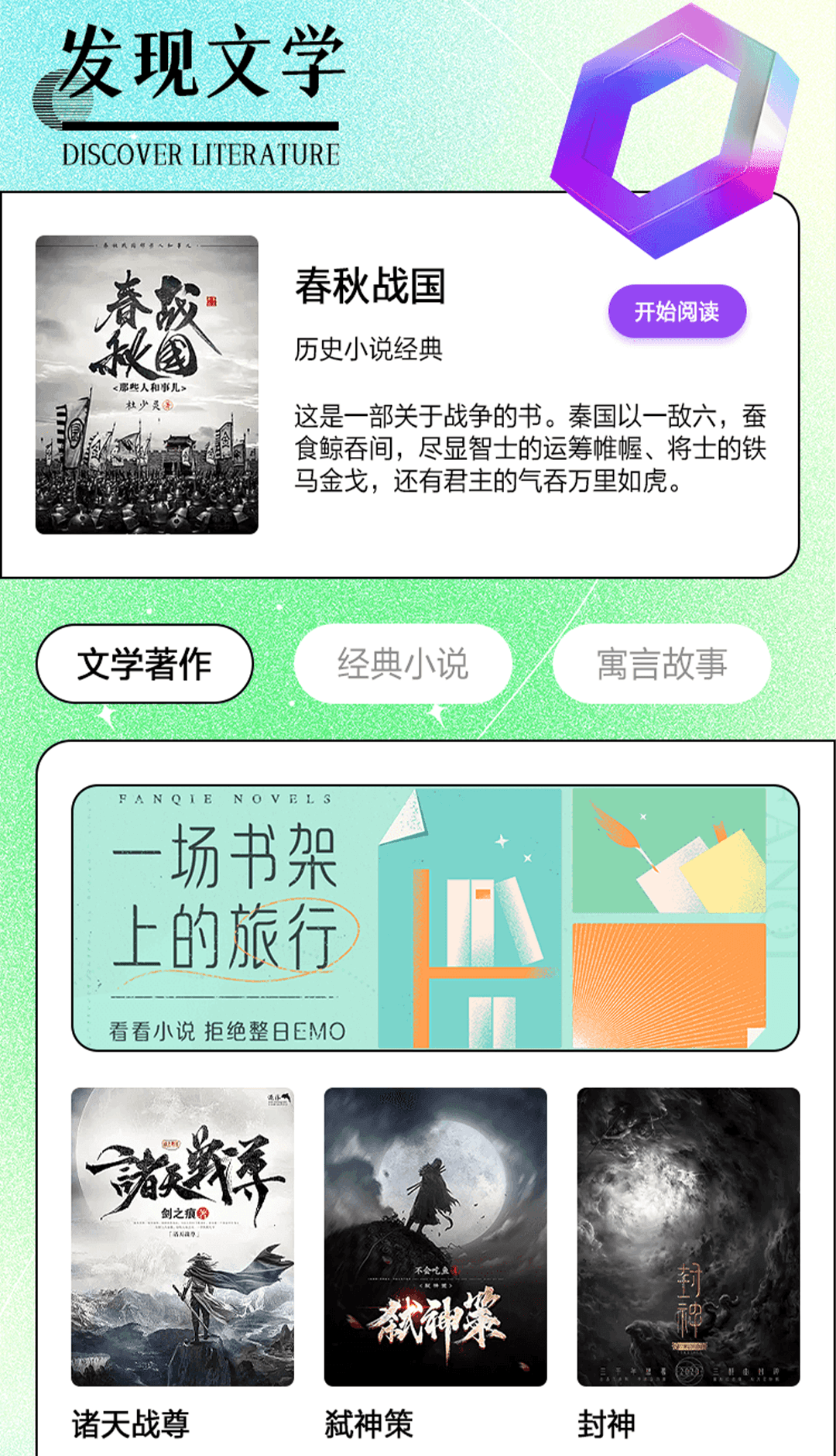This screenshot has width=836, height=1456.
Task: Open the book 弑神策
Action: 435,1237
